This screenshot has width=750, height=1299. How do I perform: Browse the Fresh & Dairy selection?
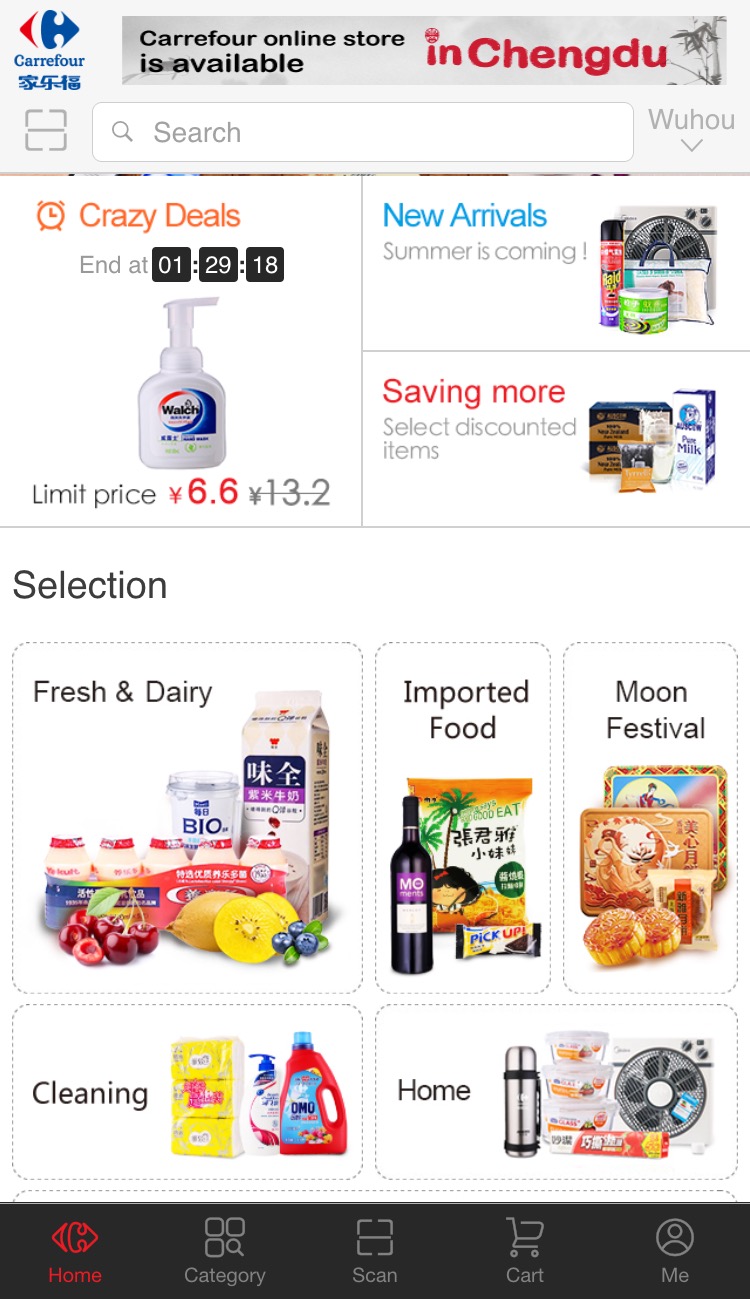tap(187, 818)
